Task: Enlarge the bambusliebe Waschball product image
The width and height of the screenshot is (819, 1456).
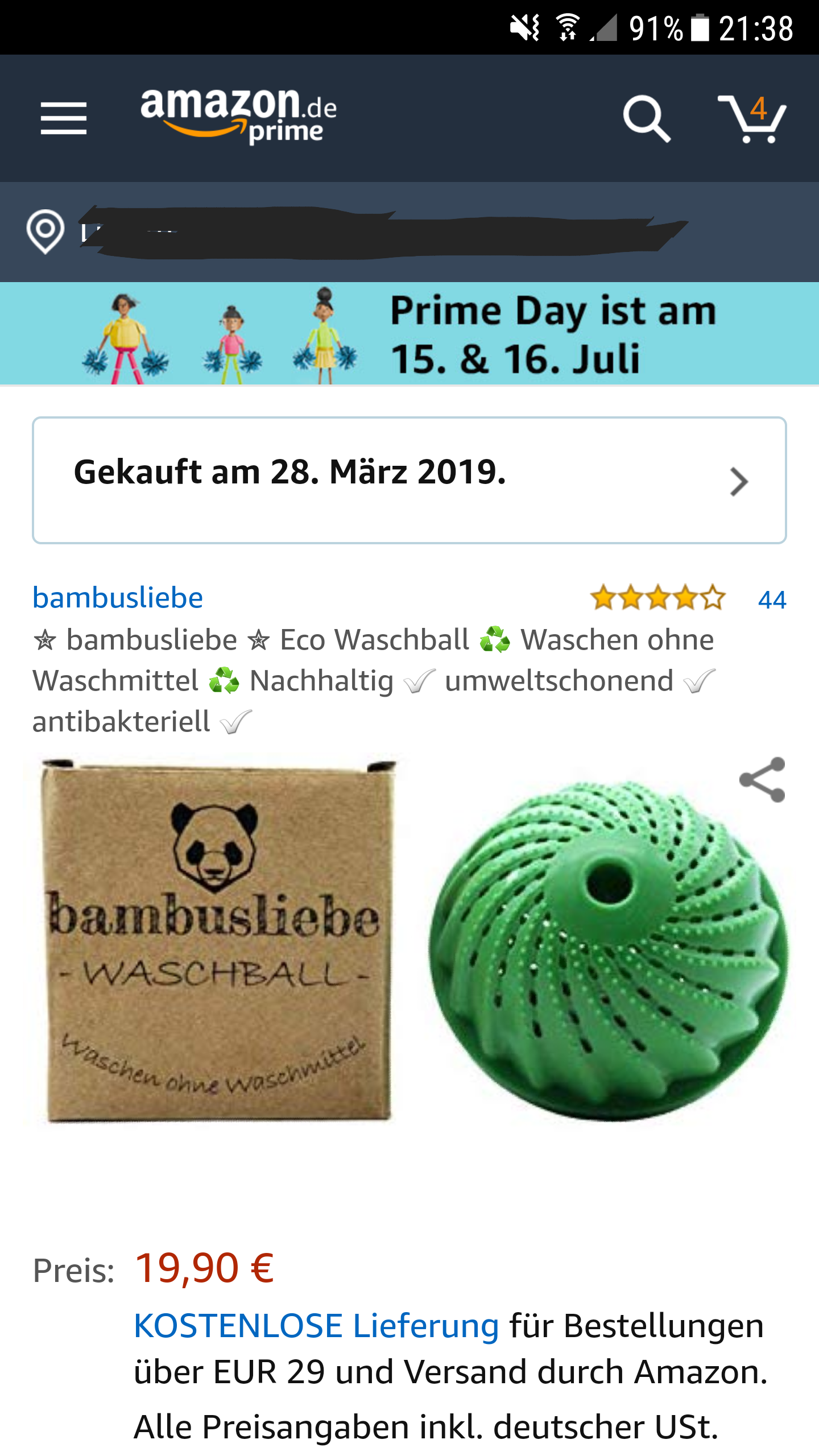Action: point(409,944)
